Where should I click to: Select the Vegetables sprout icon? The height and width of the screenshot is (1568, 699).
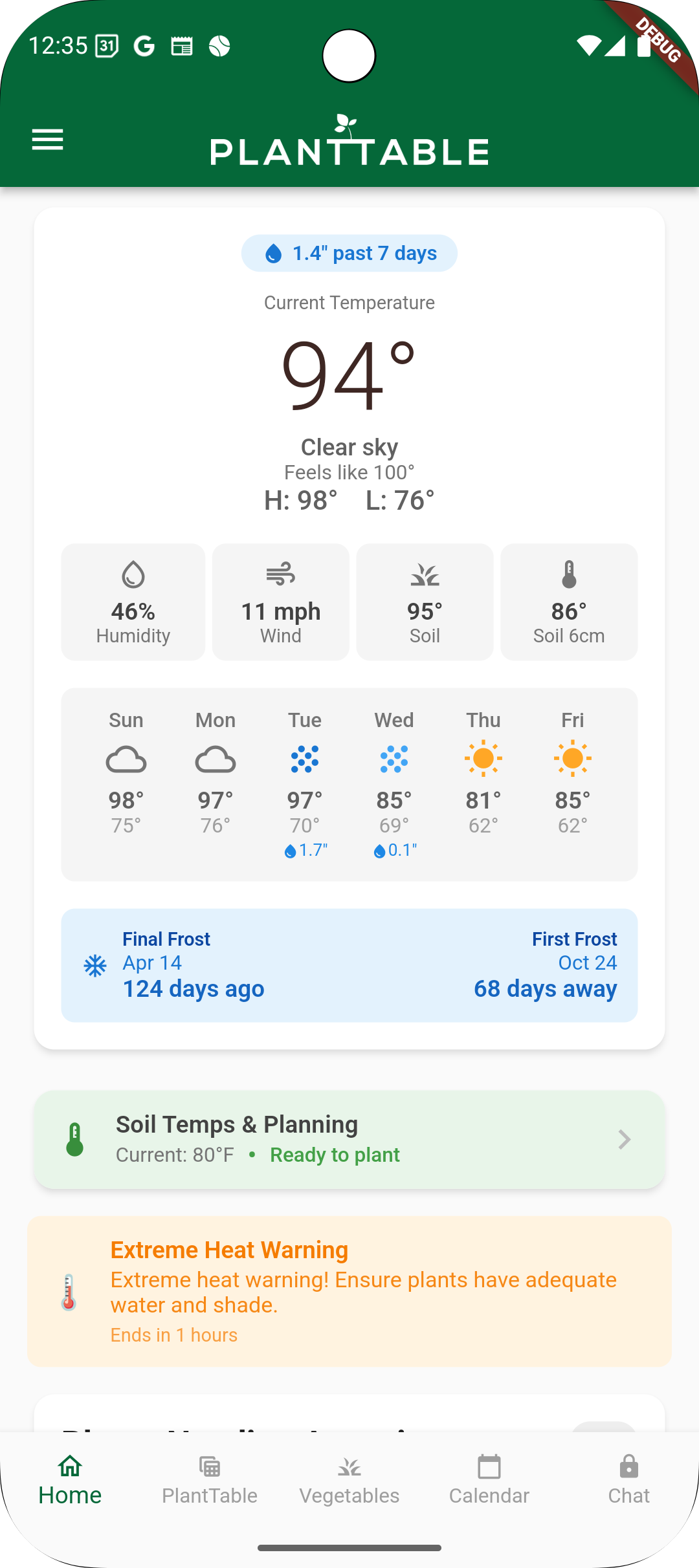coord(349,1467)
